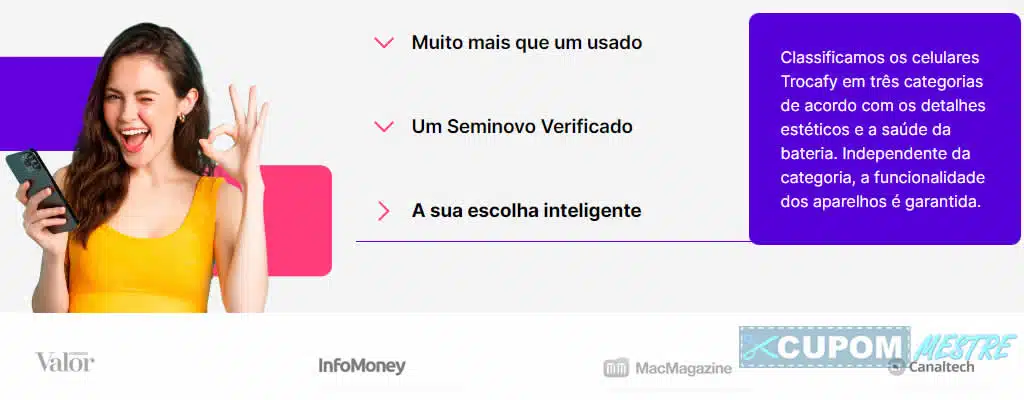Collapse "A sua escolha inteligente" item

[526, 211]
